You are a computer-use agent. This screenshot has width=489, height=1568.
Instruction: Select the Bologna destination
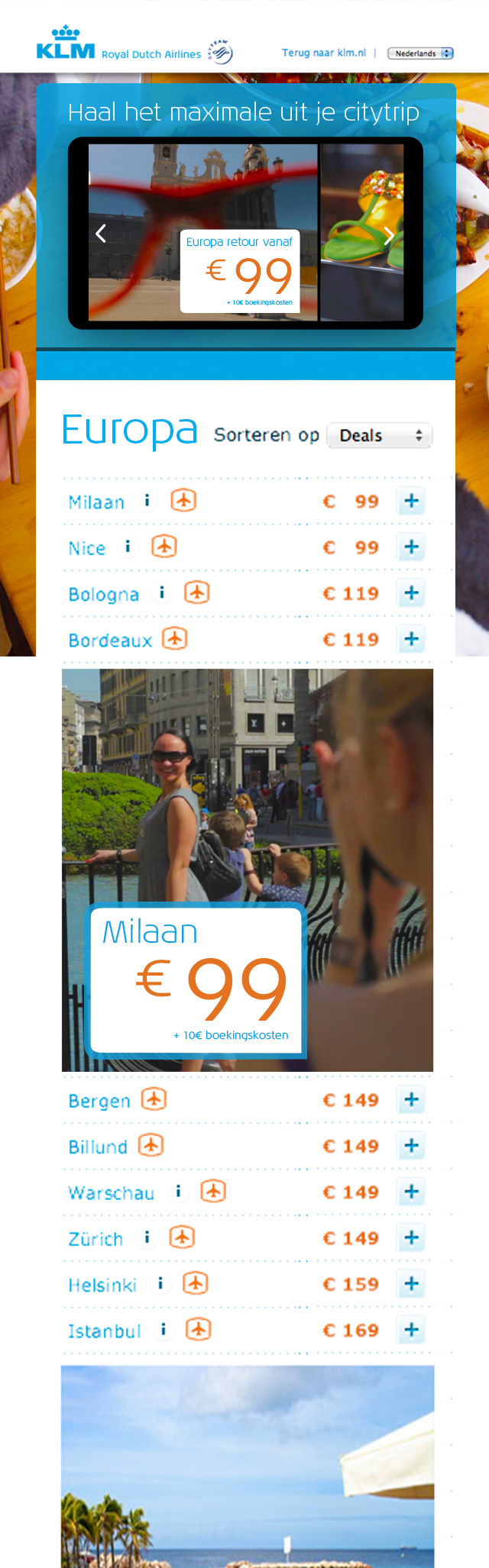click(104, 594)
